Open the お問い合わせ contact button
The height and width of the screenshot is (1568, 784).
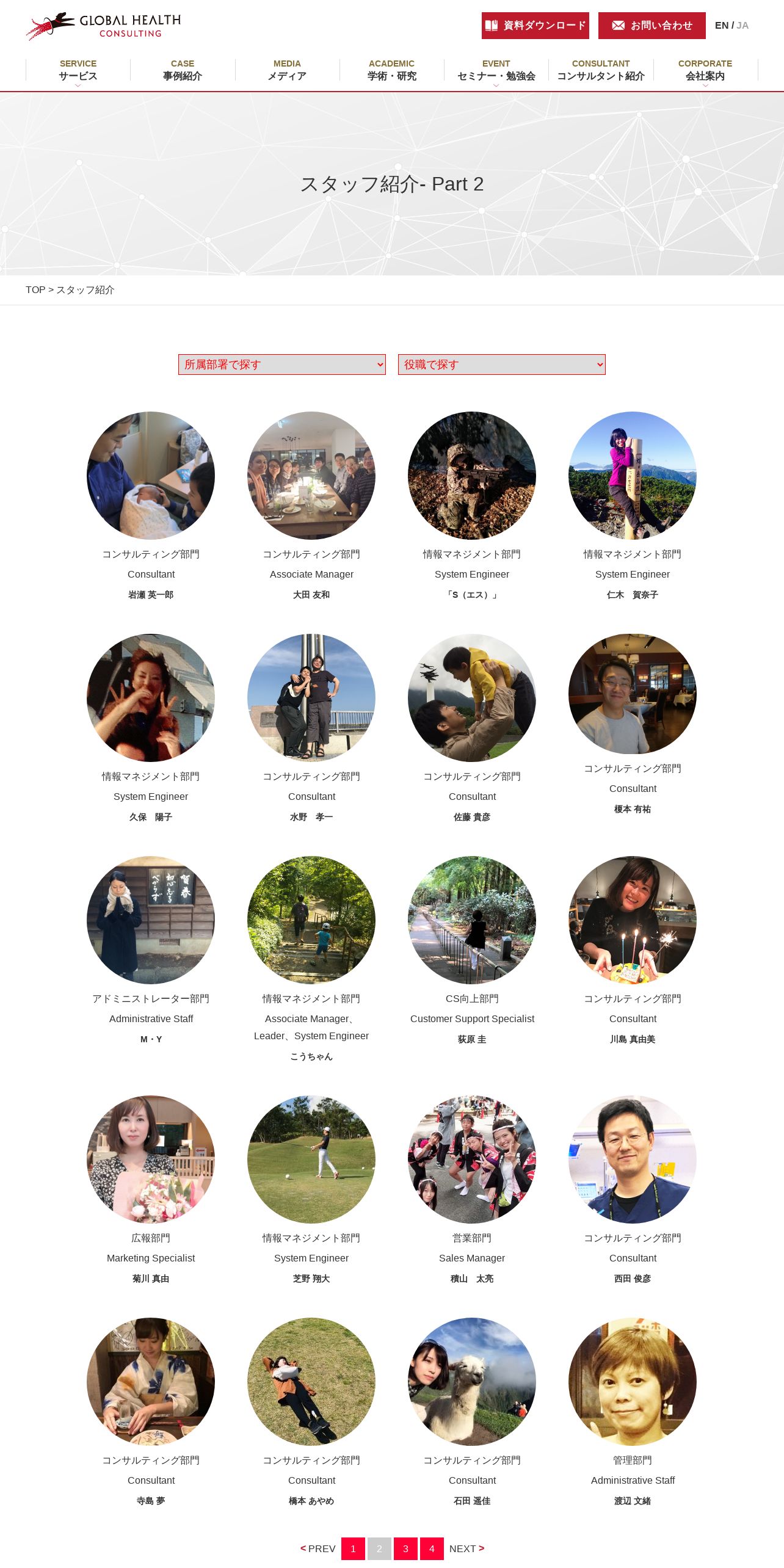[652, 26]
